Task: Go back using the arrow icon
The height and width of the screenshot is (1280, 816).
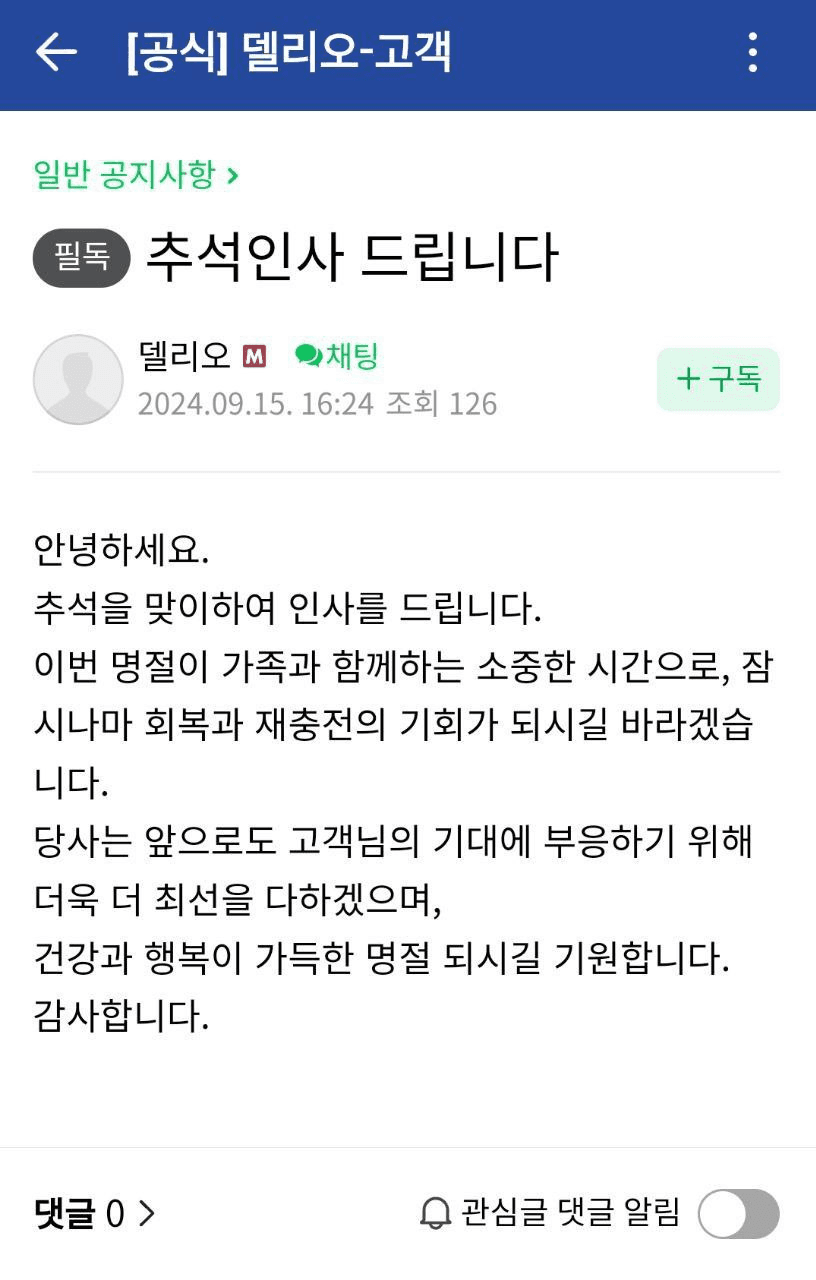Action: 55,53
